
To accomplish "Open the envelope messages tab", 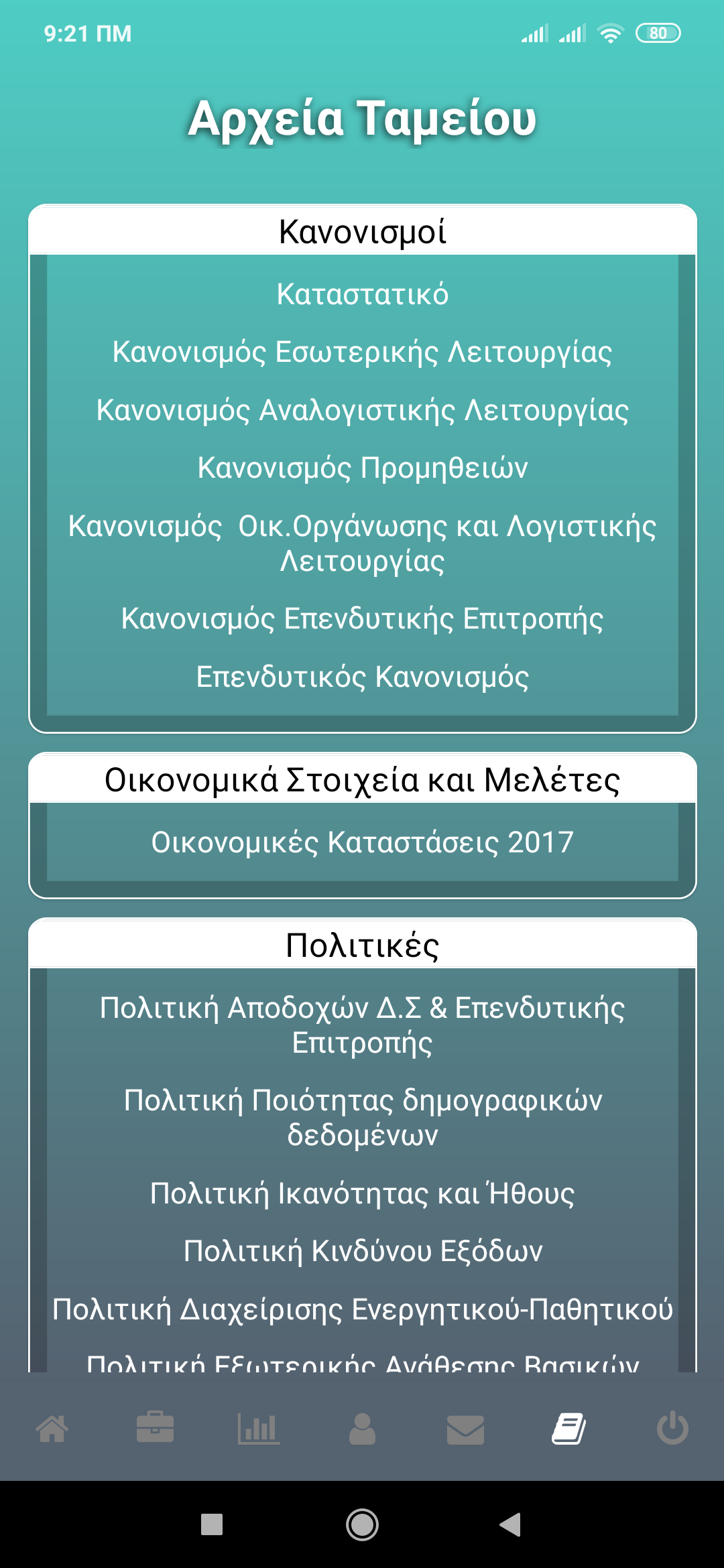I will tap(465, 1429).
